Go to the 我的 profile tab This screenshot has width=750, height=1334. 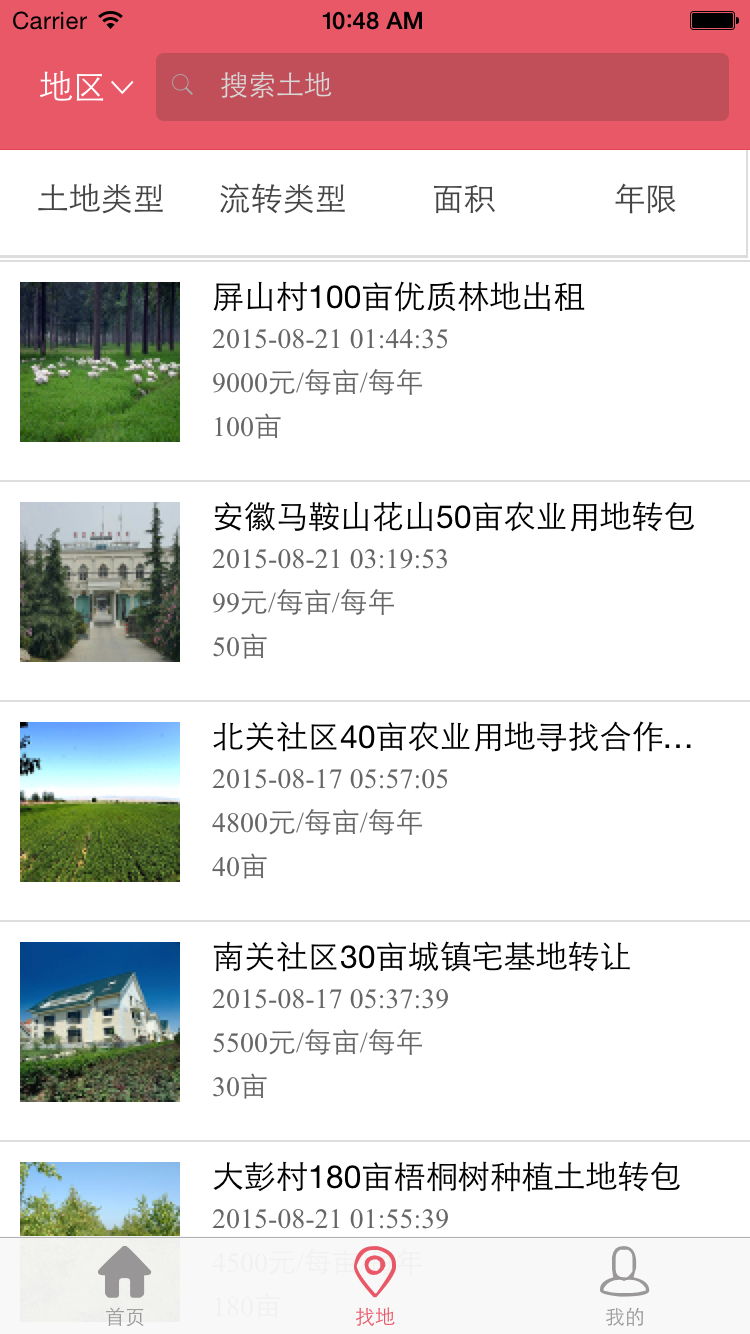click(625, 1286)
